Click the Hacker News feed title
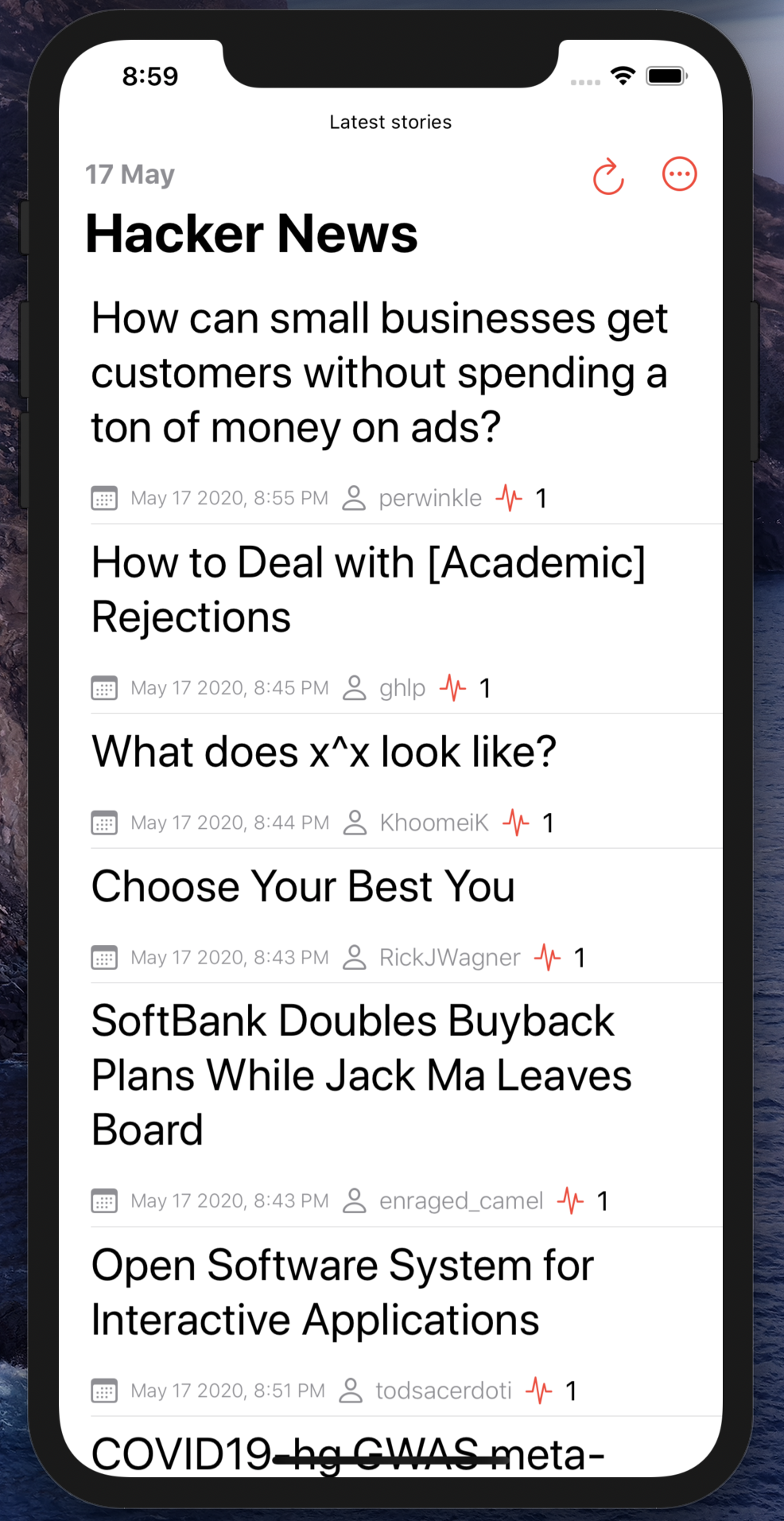 [x=252, y=232]
